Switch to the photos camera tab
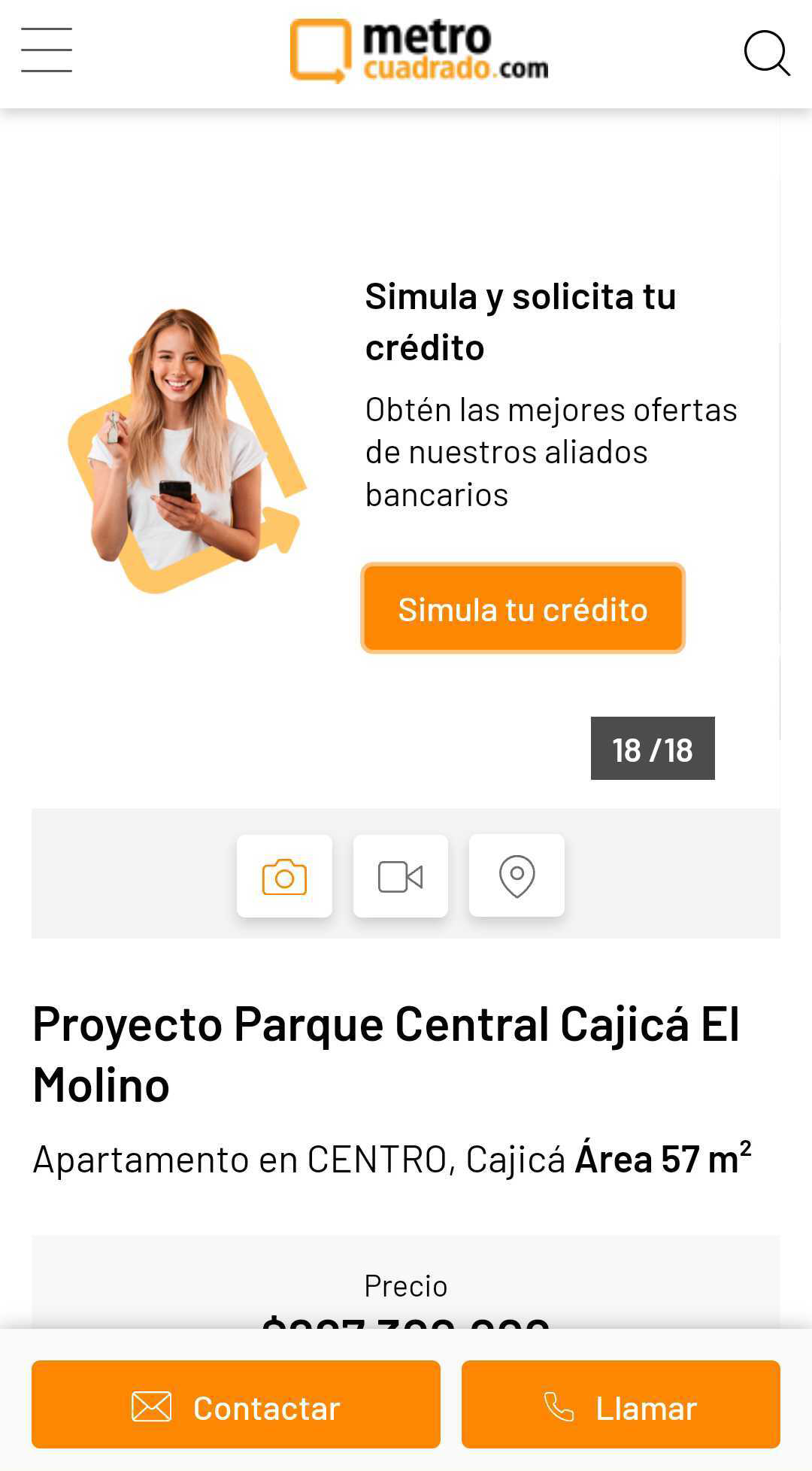The height and width of the screenshot is (1471, 812). [284, 876]
